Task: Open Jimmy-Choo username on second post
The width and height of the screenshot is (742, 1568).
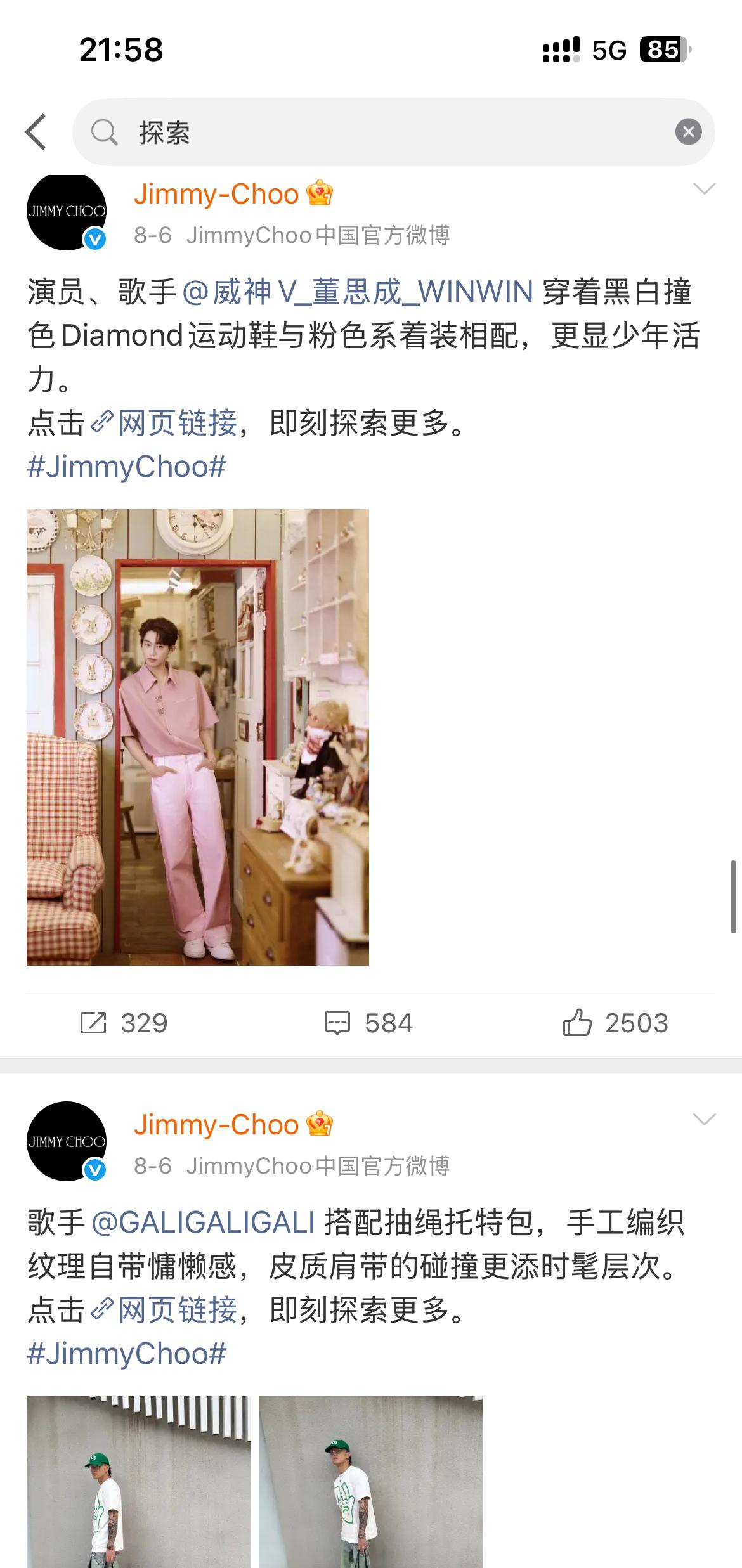Action: click(x=216, y=1124)
